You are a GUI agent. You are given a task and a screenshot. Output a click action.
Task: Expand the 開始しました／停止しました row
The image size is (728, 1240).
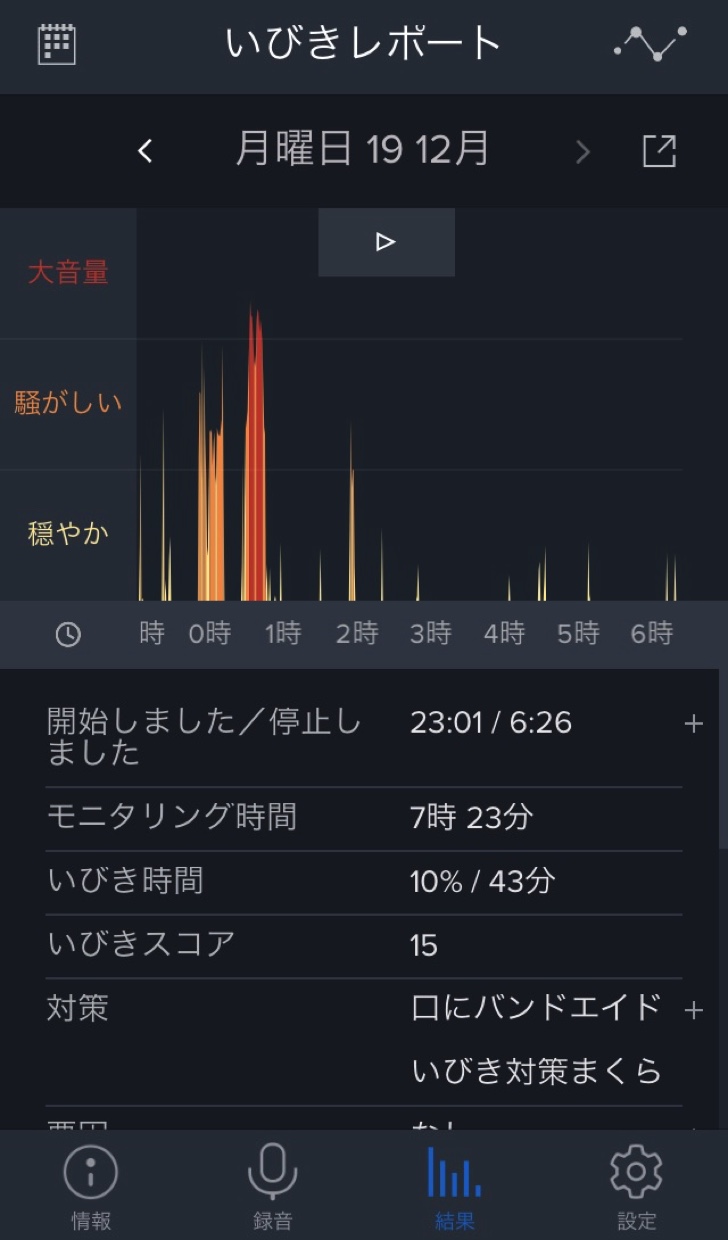693,724
